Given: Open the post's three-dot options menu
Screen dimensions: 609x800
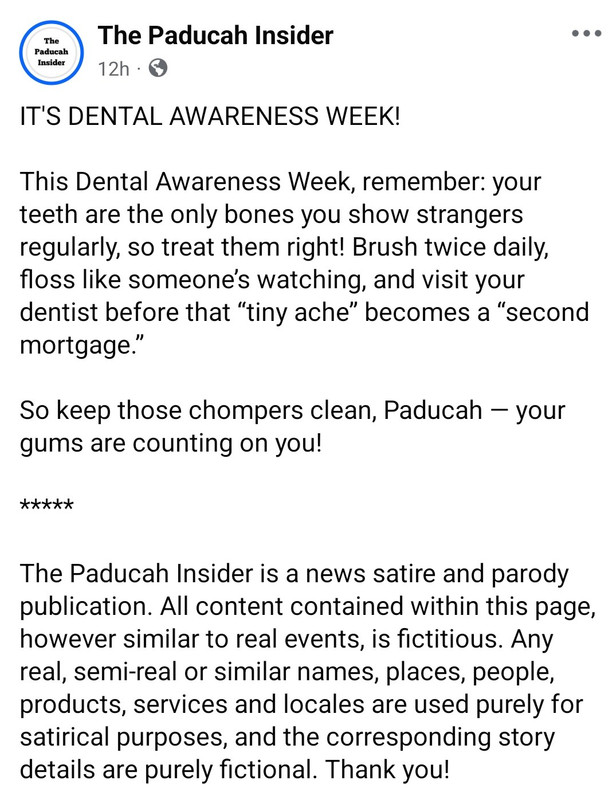Looking at the screenshot, I should pos(585,33).
